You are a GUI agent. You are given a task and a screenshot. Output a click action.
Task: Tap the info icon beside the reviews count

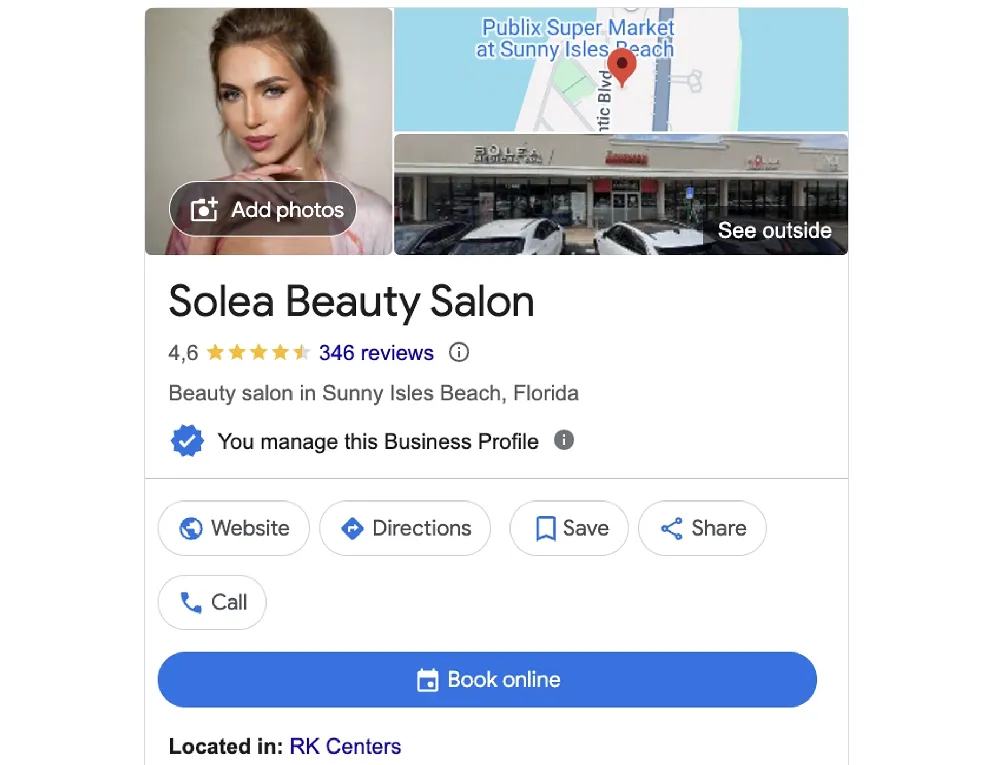459,352
